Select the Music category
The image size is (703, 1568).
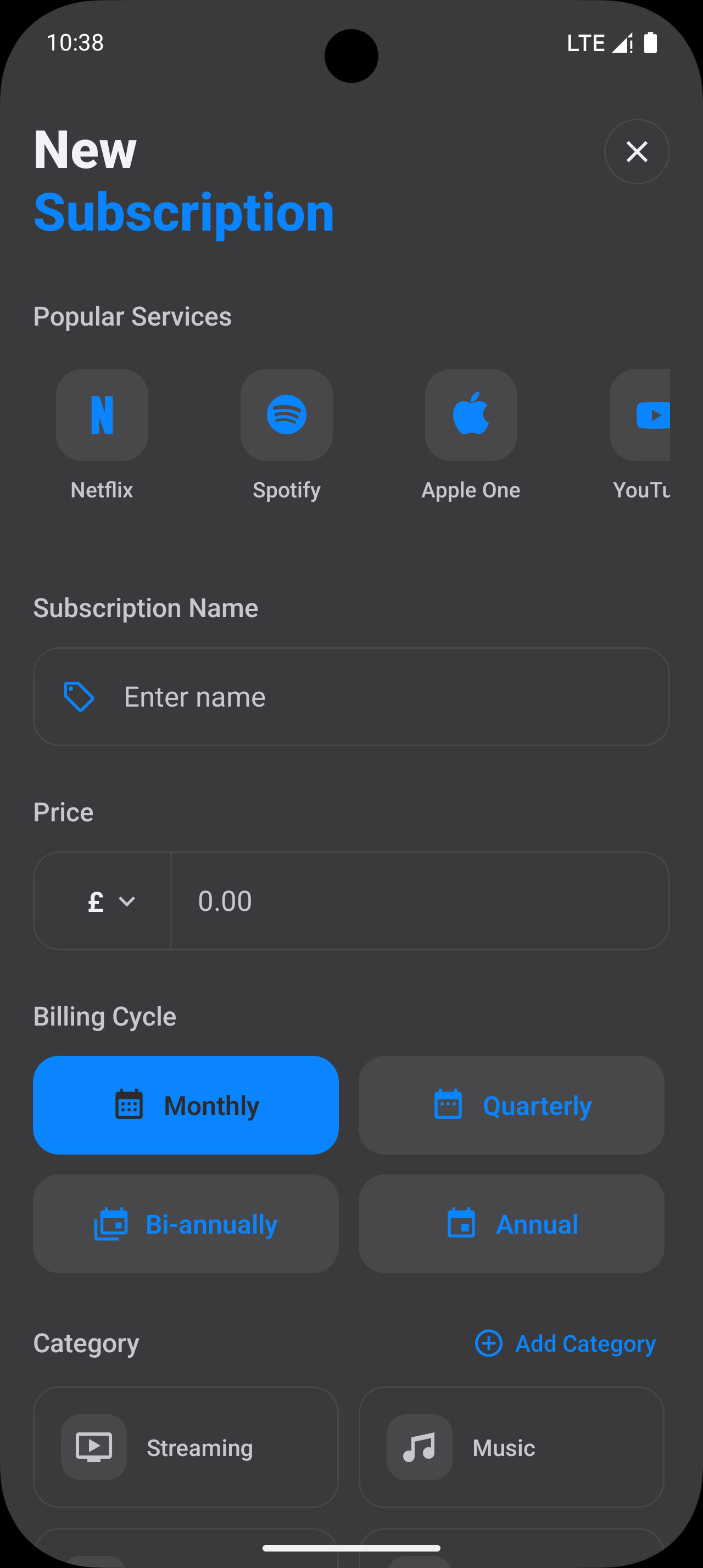pos(511,1447)
